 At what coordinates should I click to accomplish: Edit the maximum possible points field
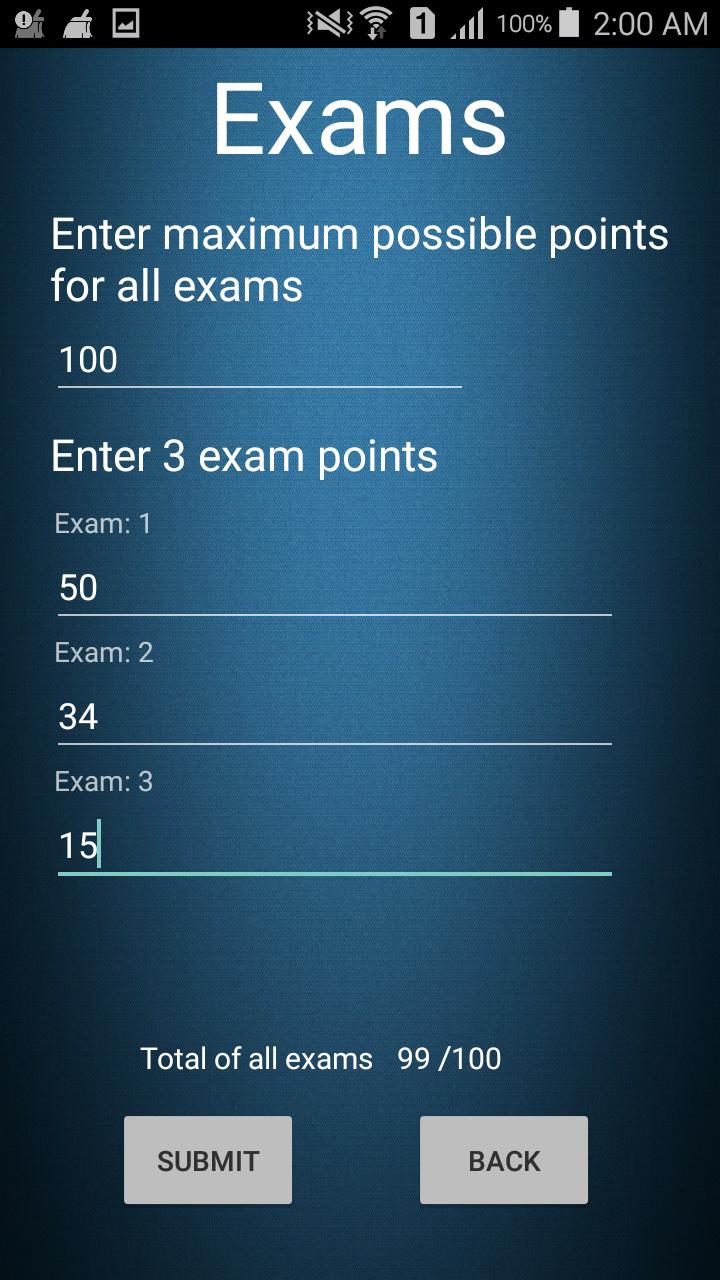click(259, 360)
